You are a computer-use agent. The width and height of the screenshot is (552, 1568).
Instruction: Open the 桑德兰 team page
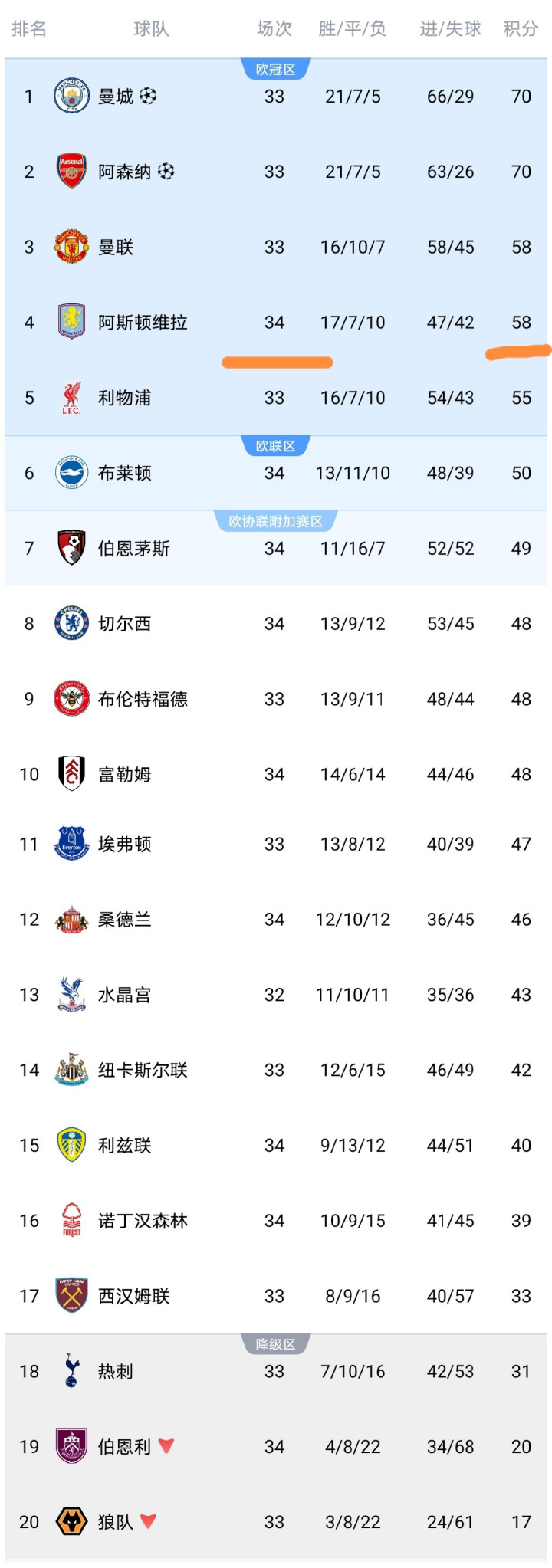tap(276, 919)
